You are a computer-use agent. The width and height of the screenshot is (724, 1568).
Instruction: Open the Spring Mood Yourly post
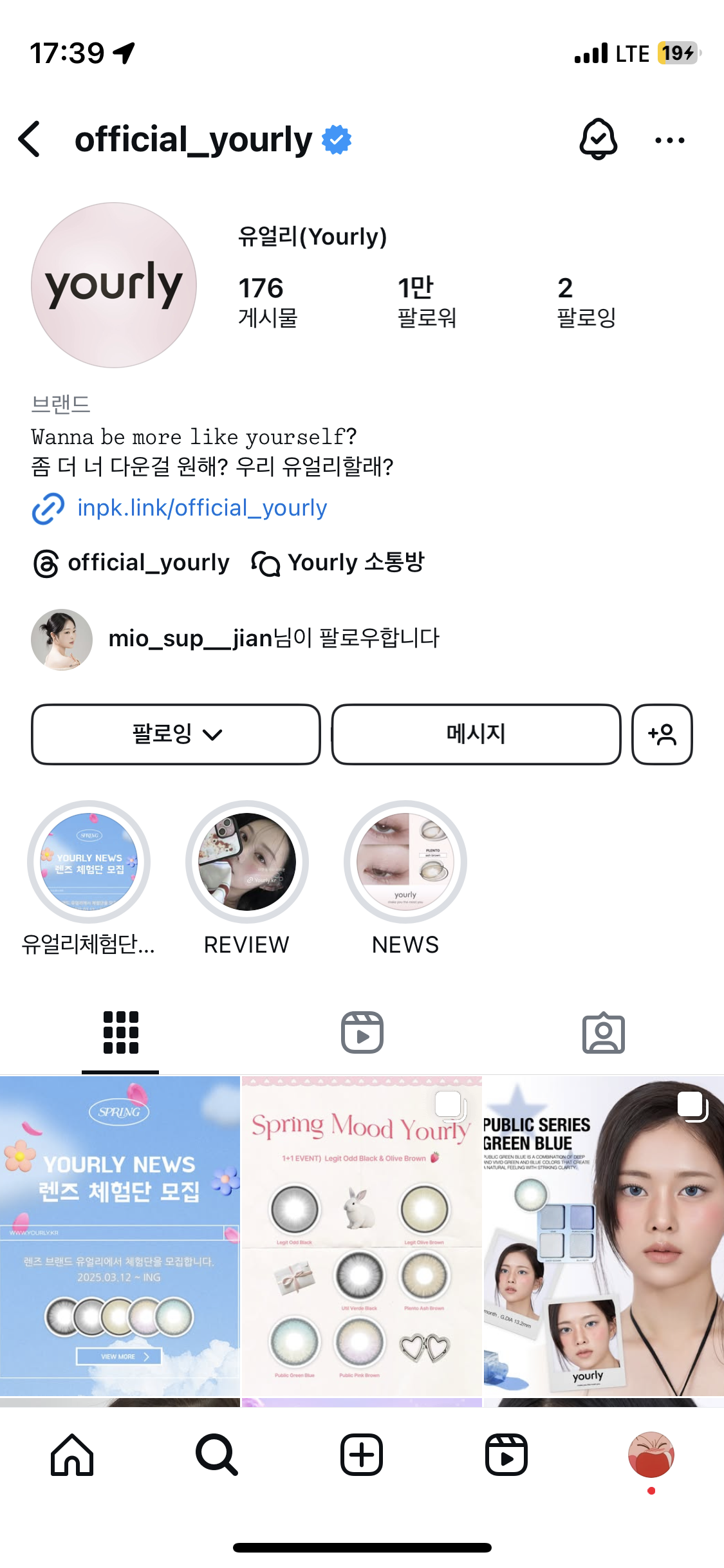click(x=362, y=1236)
